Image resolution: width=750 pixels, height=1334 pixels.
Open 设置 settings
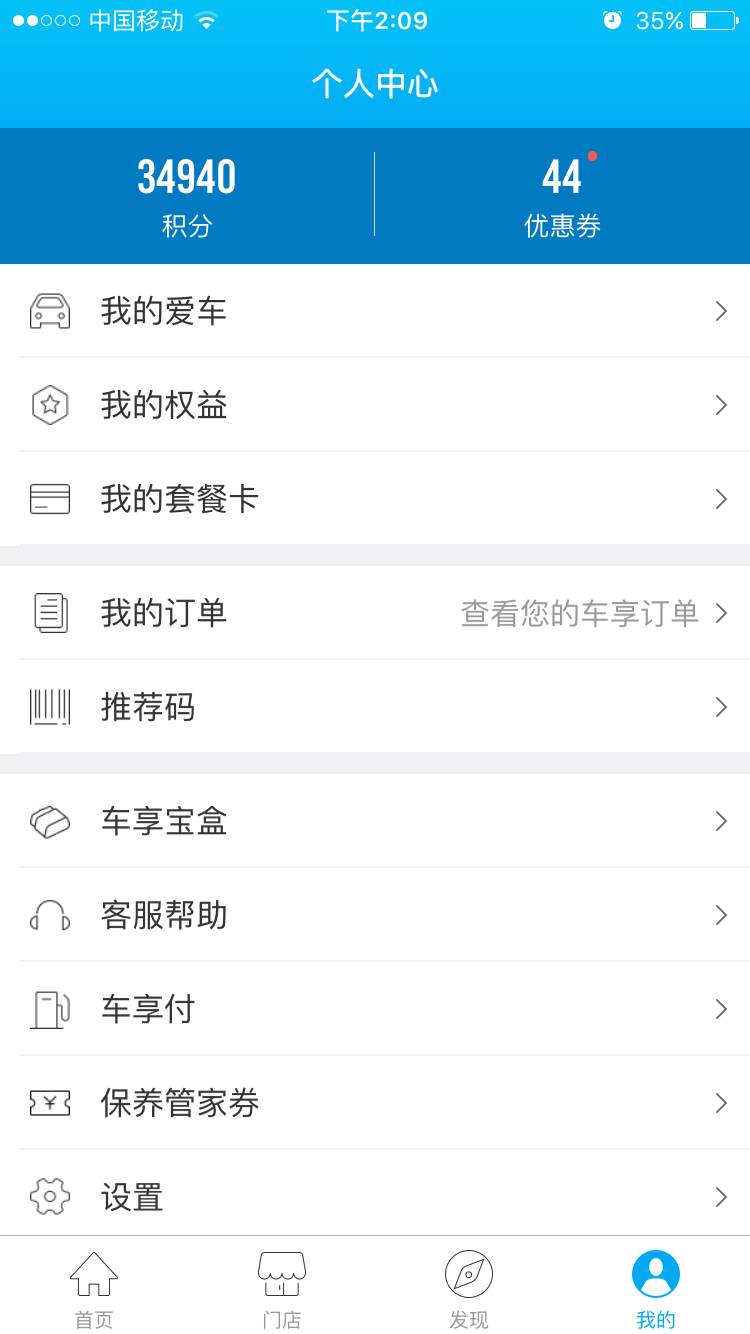pyautogui.click(x=375, y=1197)
